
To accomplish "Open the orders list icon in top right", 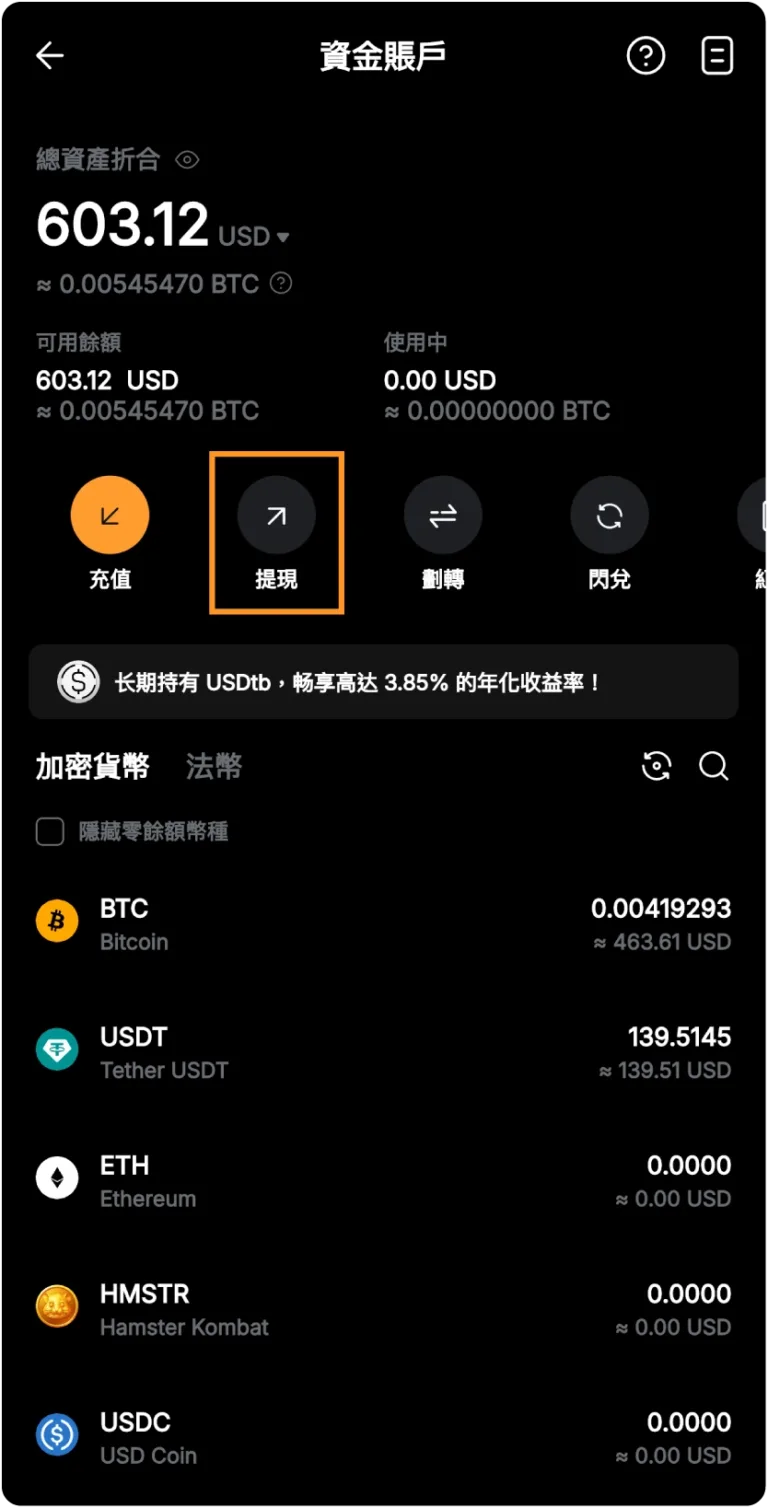I will click(716, 55).
